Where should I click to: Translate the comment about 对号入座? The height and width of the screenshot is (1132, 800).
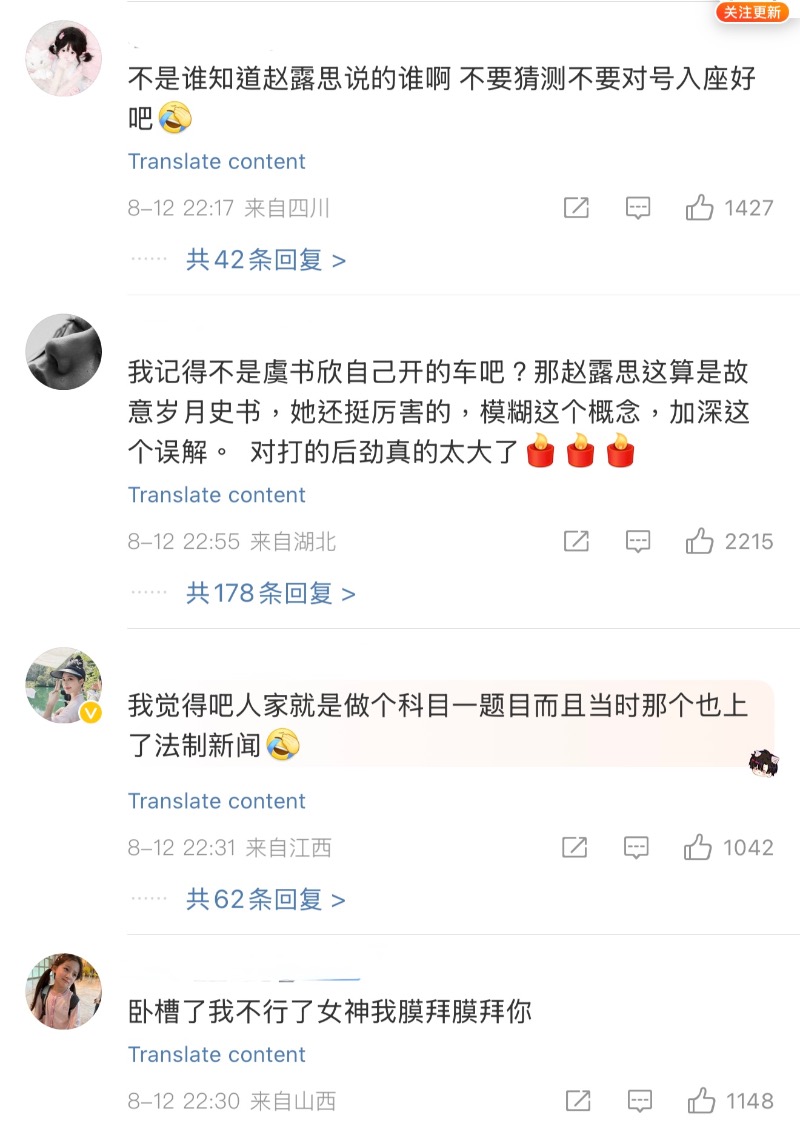pos(217,162)
